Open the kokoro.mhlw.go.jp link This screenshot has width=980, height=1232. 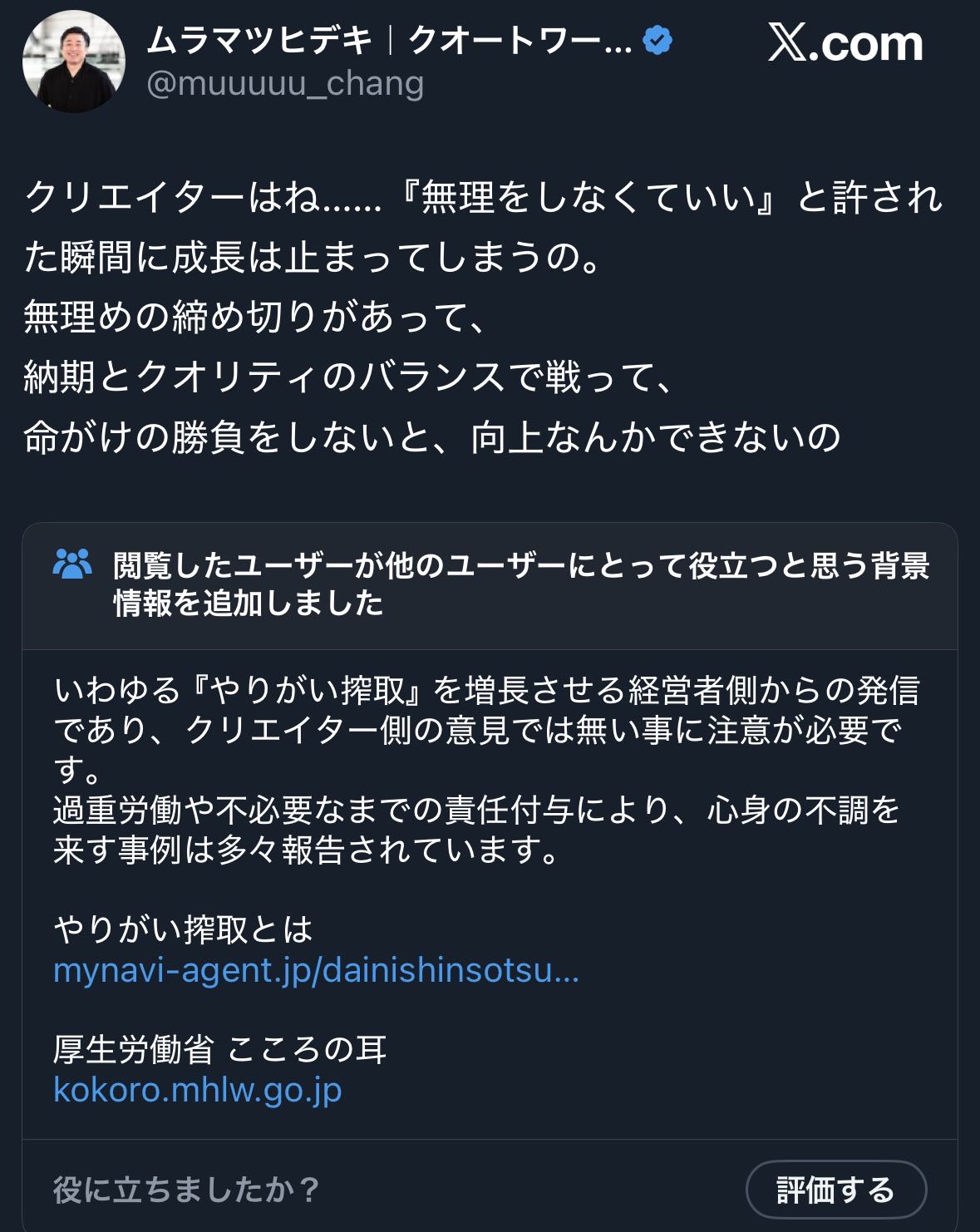[x=198, y=1090]
